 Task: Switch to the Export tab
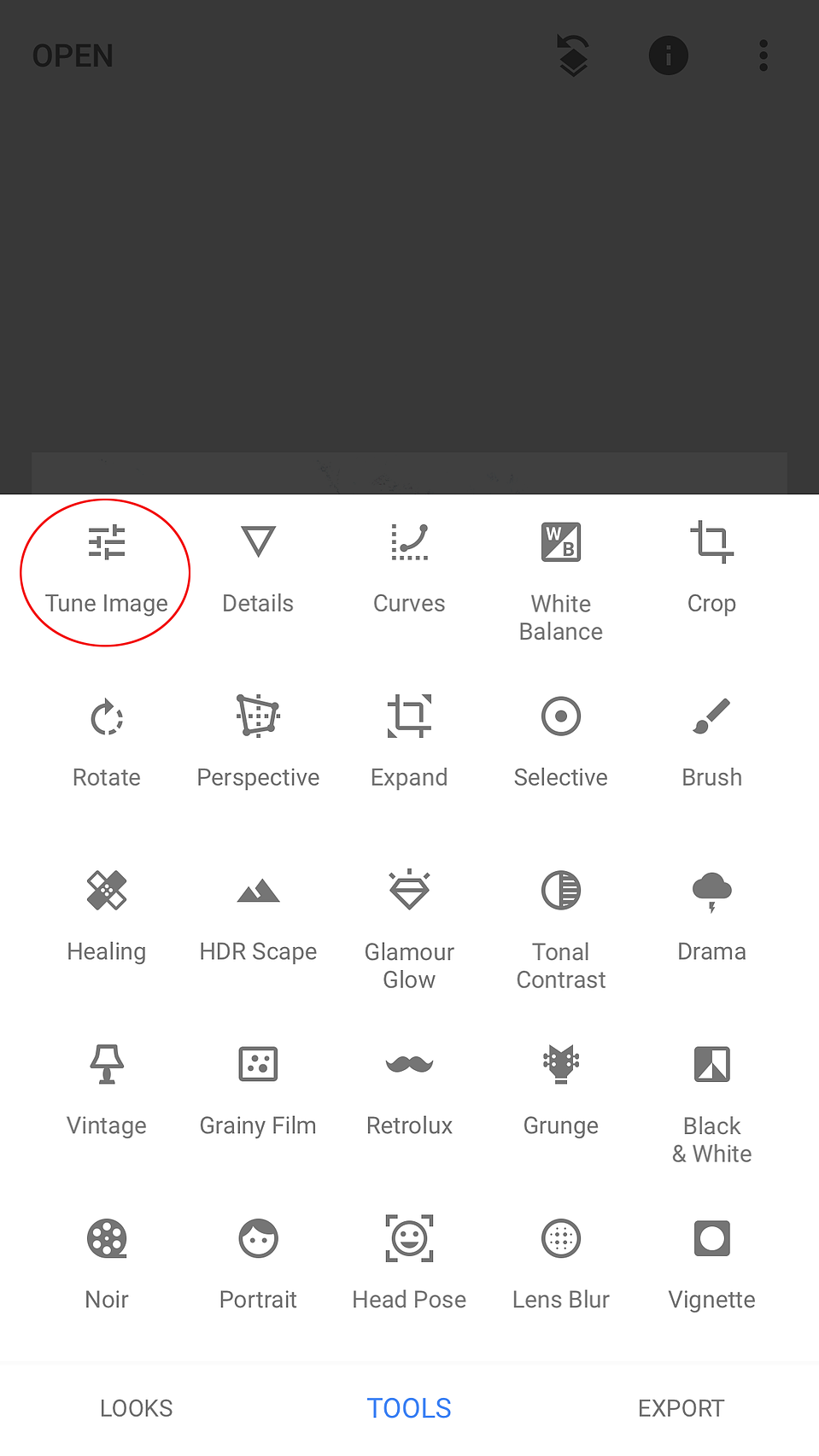(681, 1408)
